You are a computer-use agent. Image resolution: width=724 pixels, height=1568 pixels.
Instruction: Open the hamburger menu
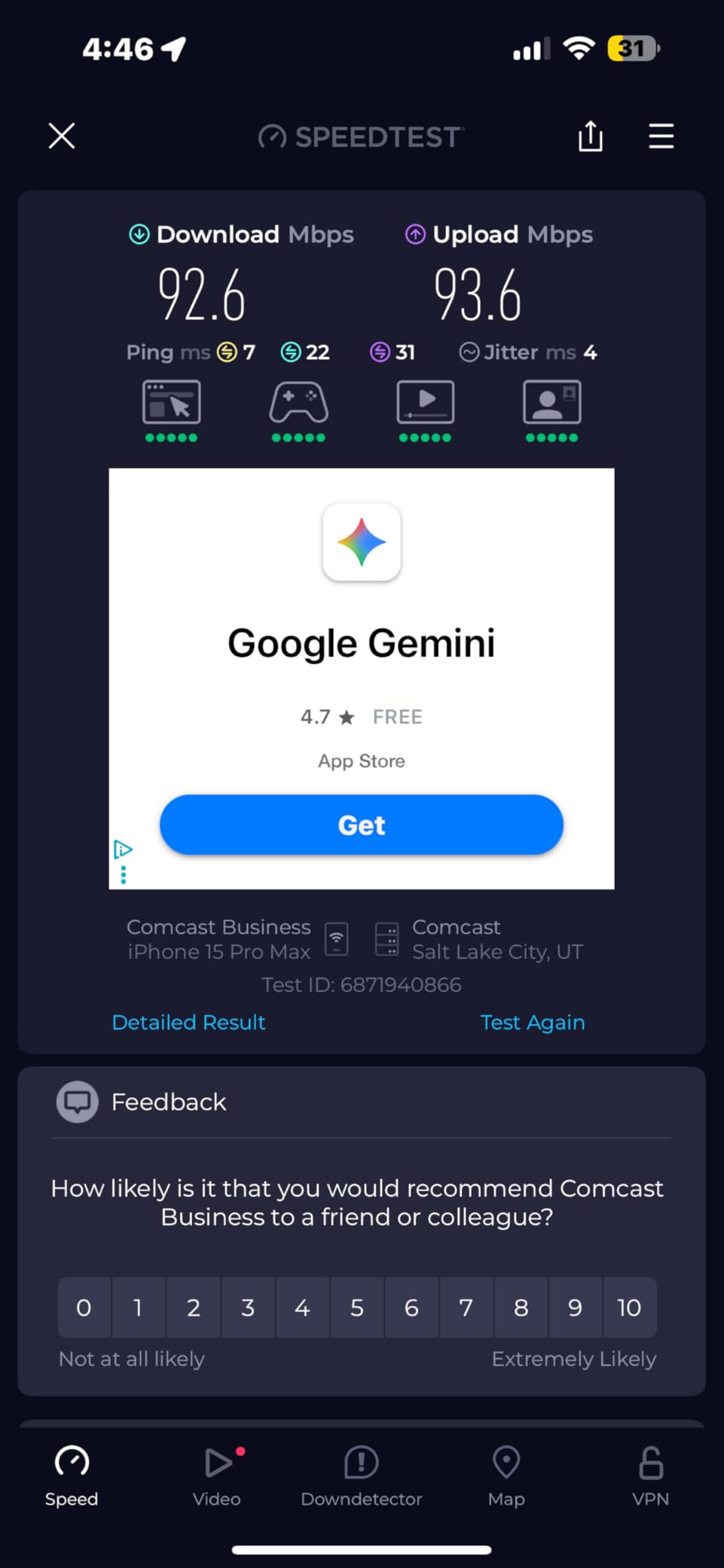coord(661,136)
